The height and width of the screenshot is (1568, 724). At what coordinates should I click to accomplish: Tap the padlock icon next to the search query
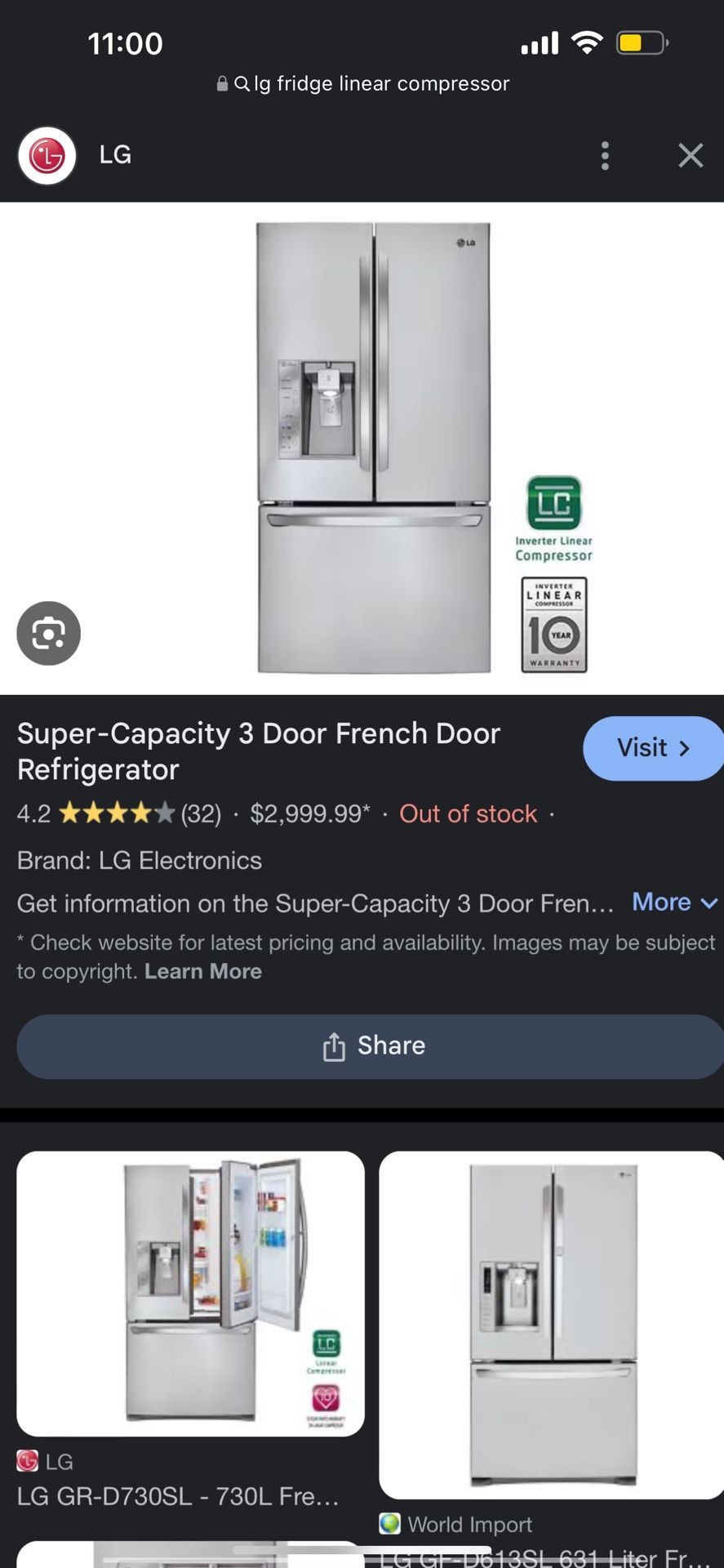[221, 83]
